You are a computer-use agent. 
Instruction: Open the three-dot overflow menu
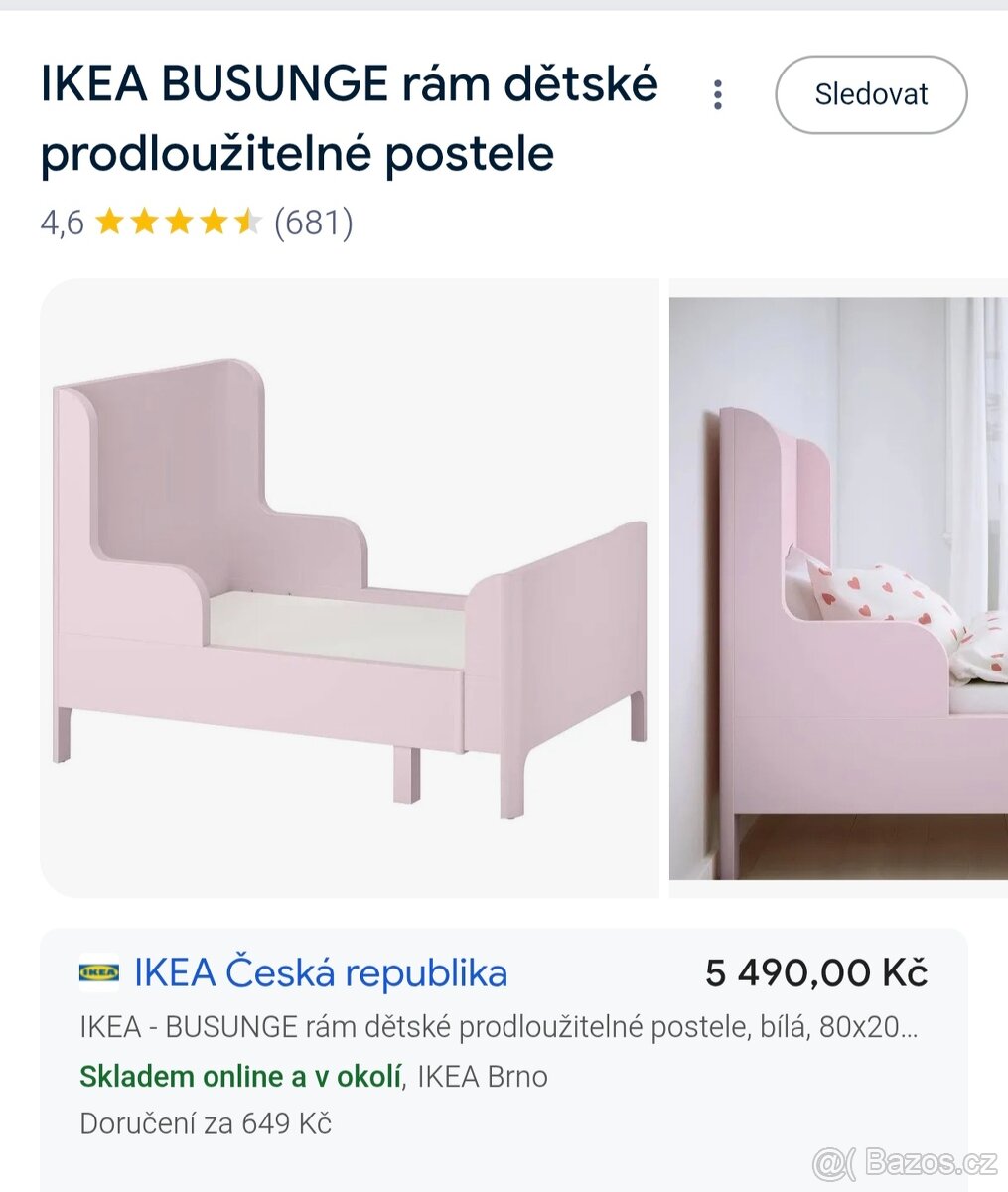tap(718, 95)
